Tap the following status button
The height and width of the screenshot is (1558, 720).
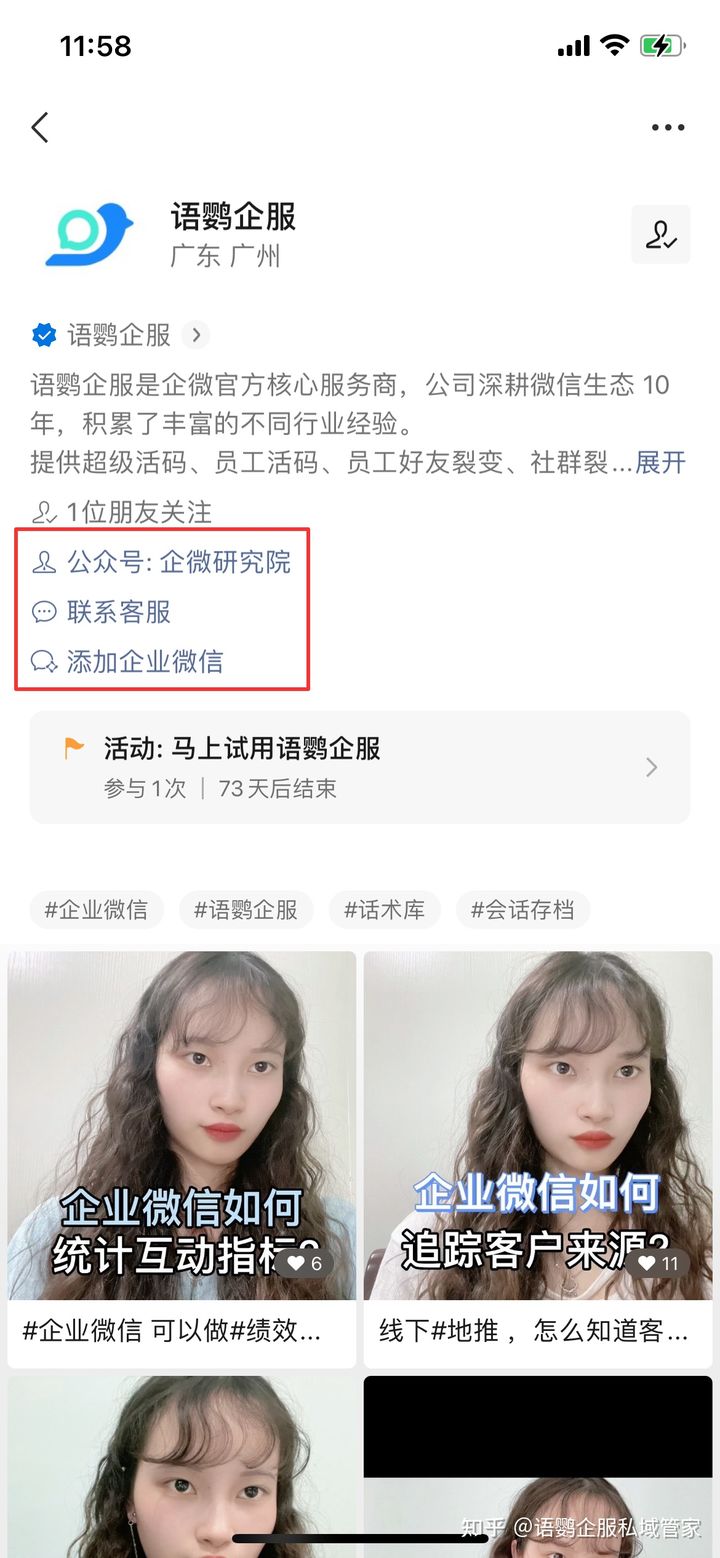click(x=660, y=235)
